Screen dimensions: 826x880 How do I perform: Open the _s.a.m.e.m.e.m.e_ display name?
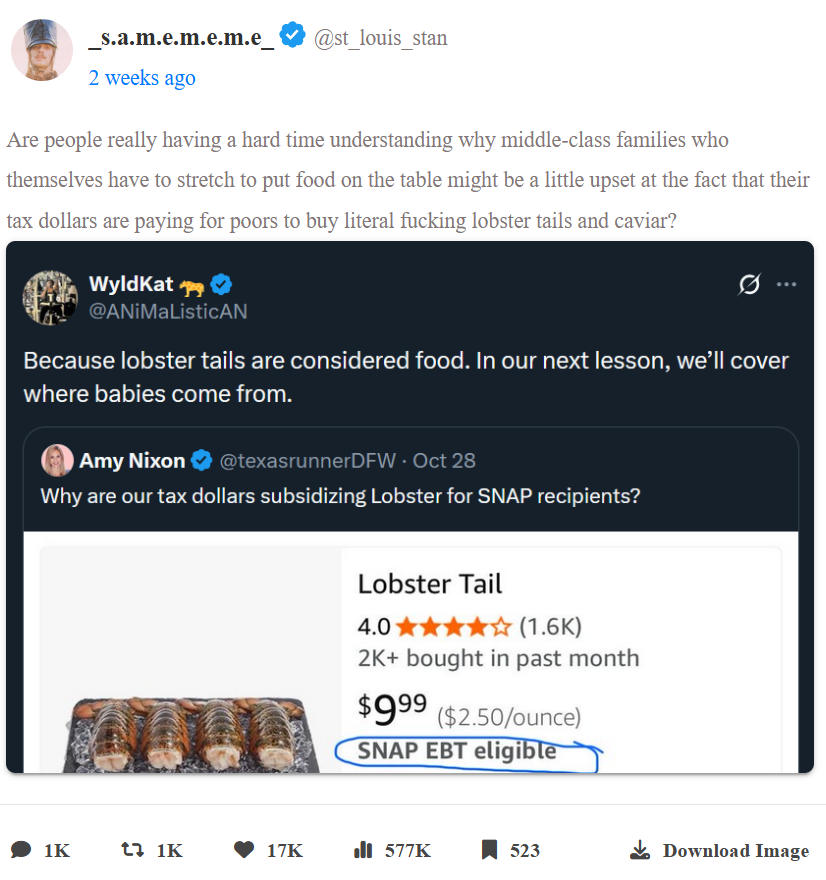[x=180, y=38]
